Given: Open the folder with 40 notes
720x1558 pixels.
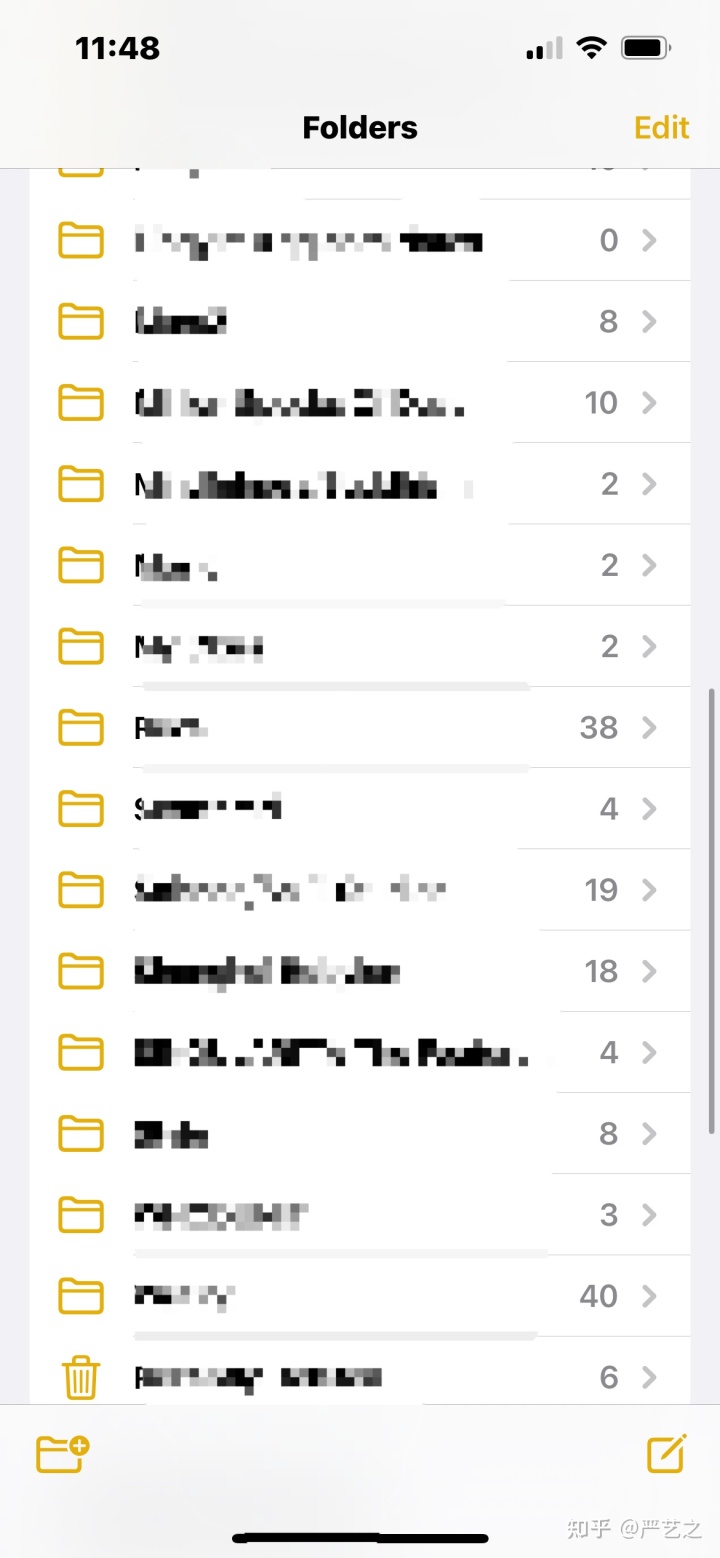Looking at the screenshot, I should click(x=360, y=1296).
